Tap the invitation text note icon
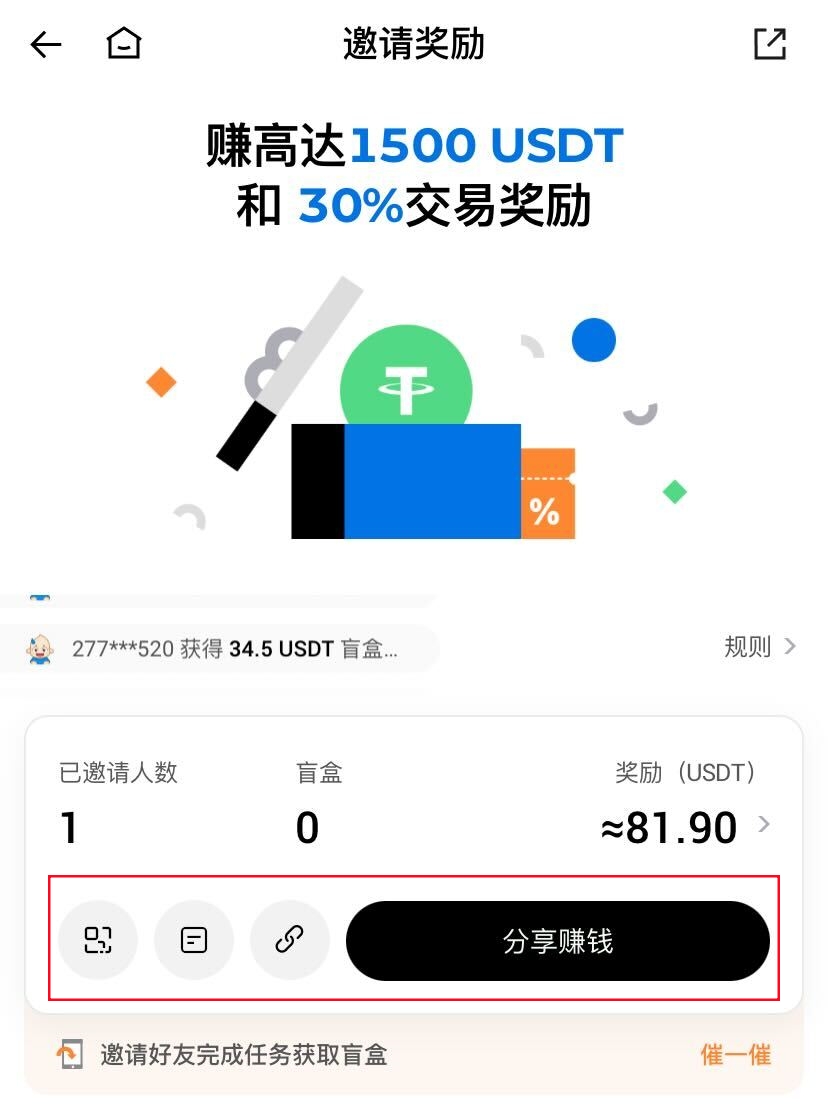The image size is (828, 1117). pos(194,940)
